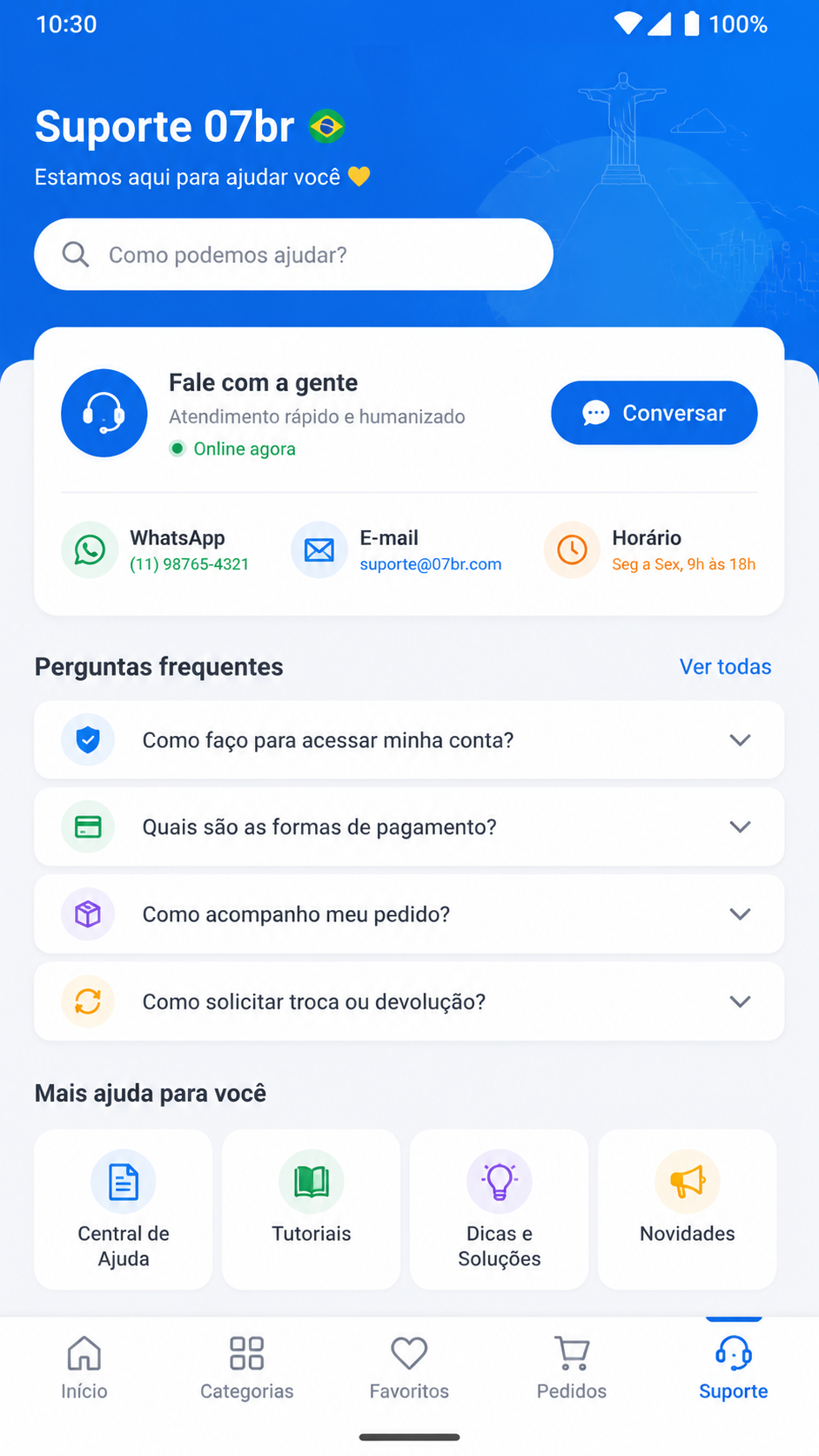Viewport: 819px width, 1456px height.
Task: Expand "Como faço para acessar minha conta?"
Action: [409, 740]
